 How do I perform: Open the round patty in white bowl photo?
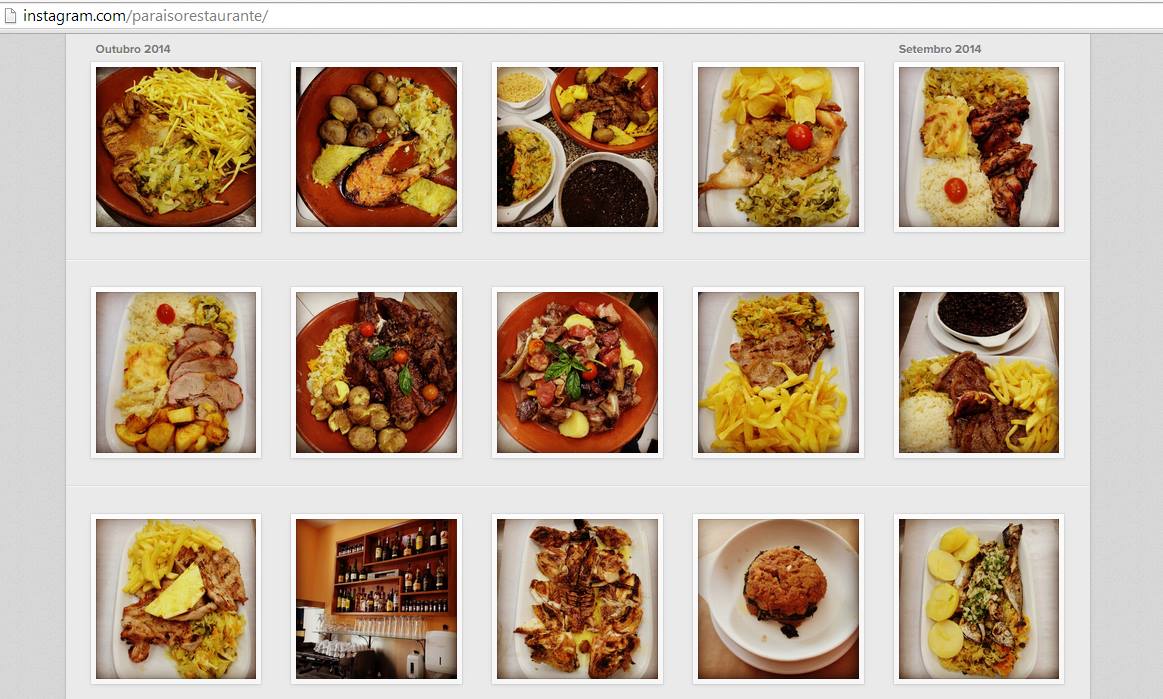tap(778, 598)
